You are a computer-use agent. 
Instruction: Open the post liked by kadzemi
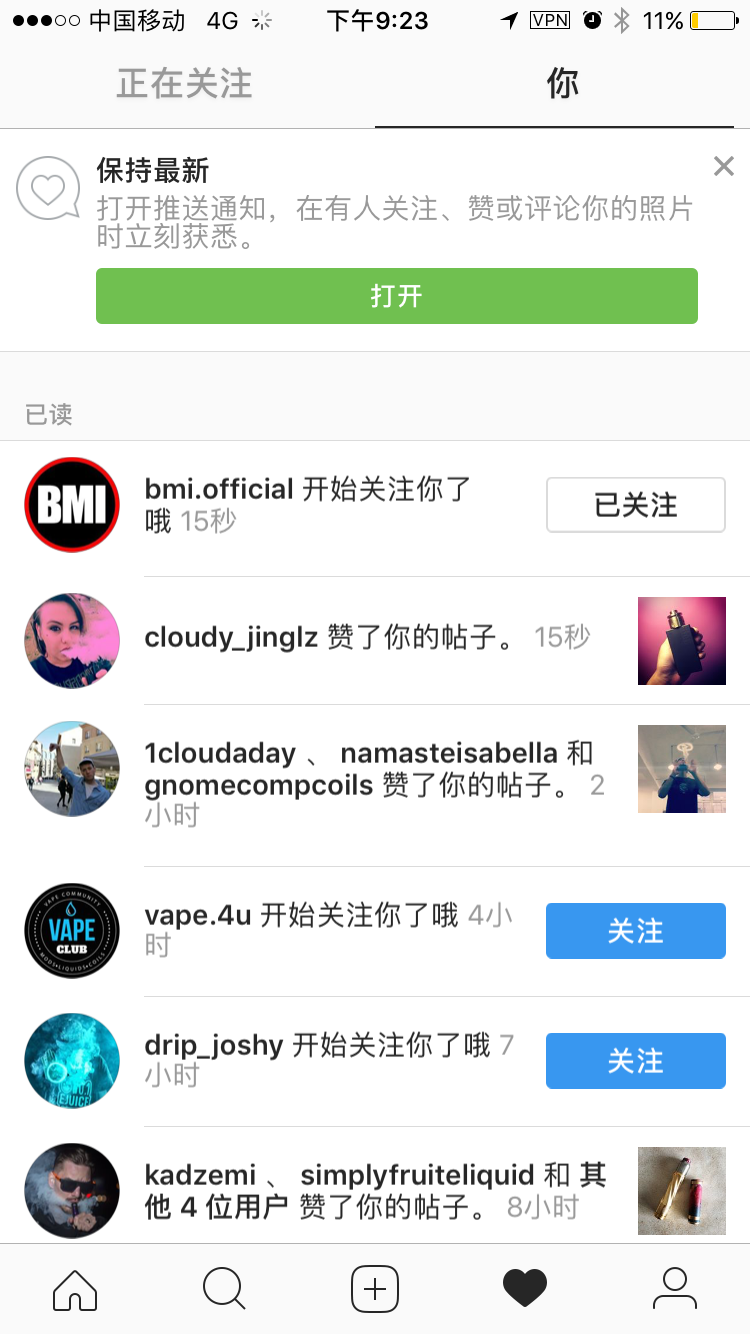click(x=682, y=1191)
